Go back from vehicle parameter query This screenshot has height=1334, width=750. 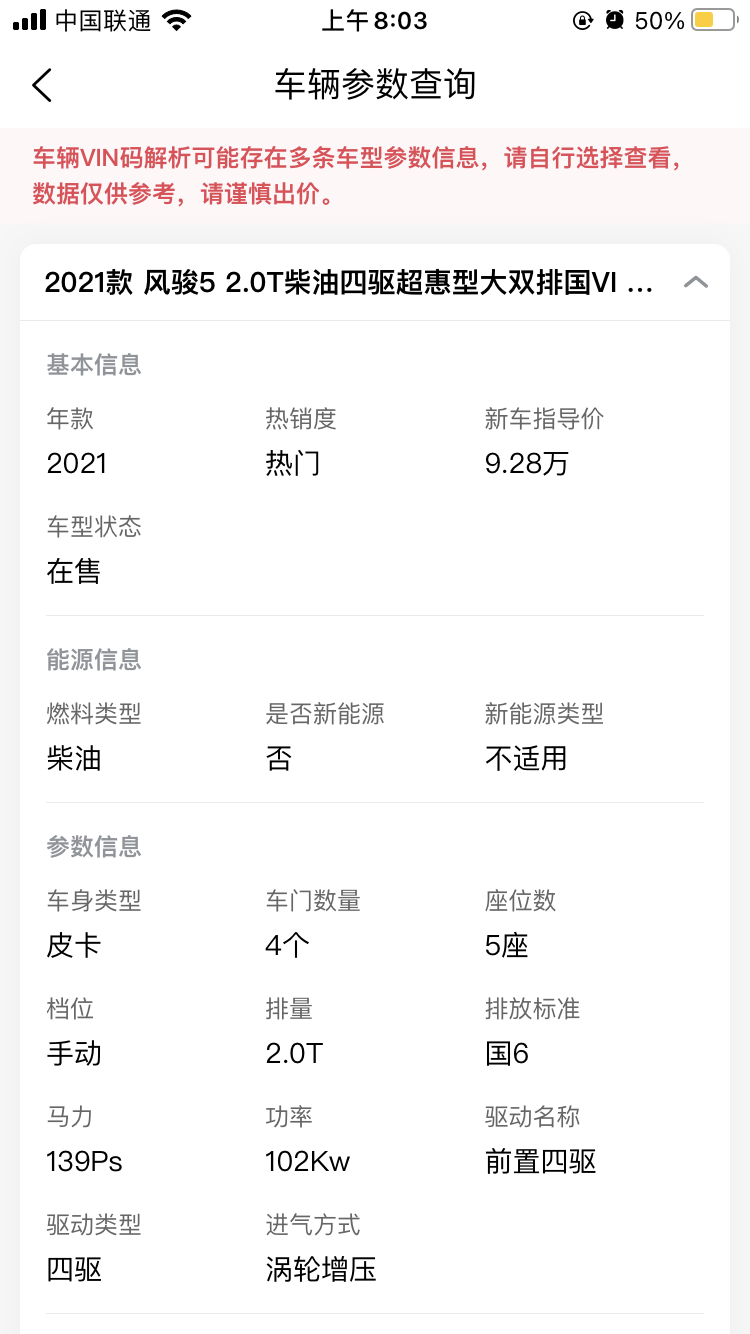coord(42,85)
